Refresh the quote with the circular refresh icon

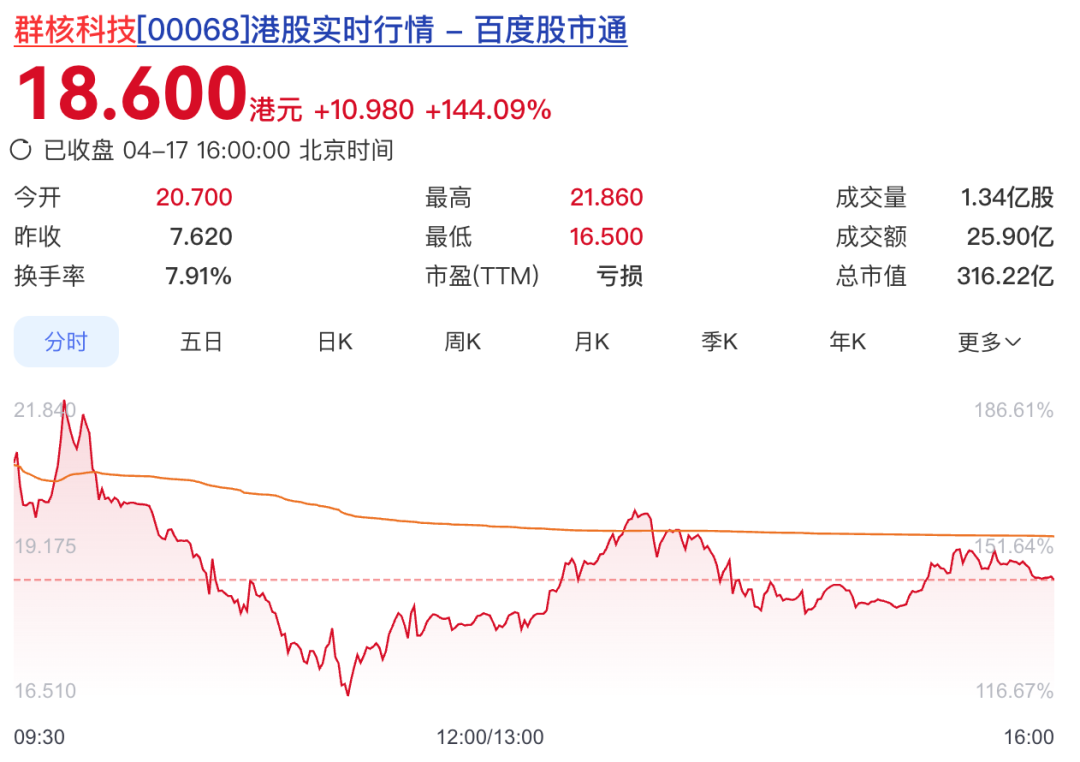[21, 151]
